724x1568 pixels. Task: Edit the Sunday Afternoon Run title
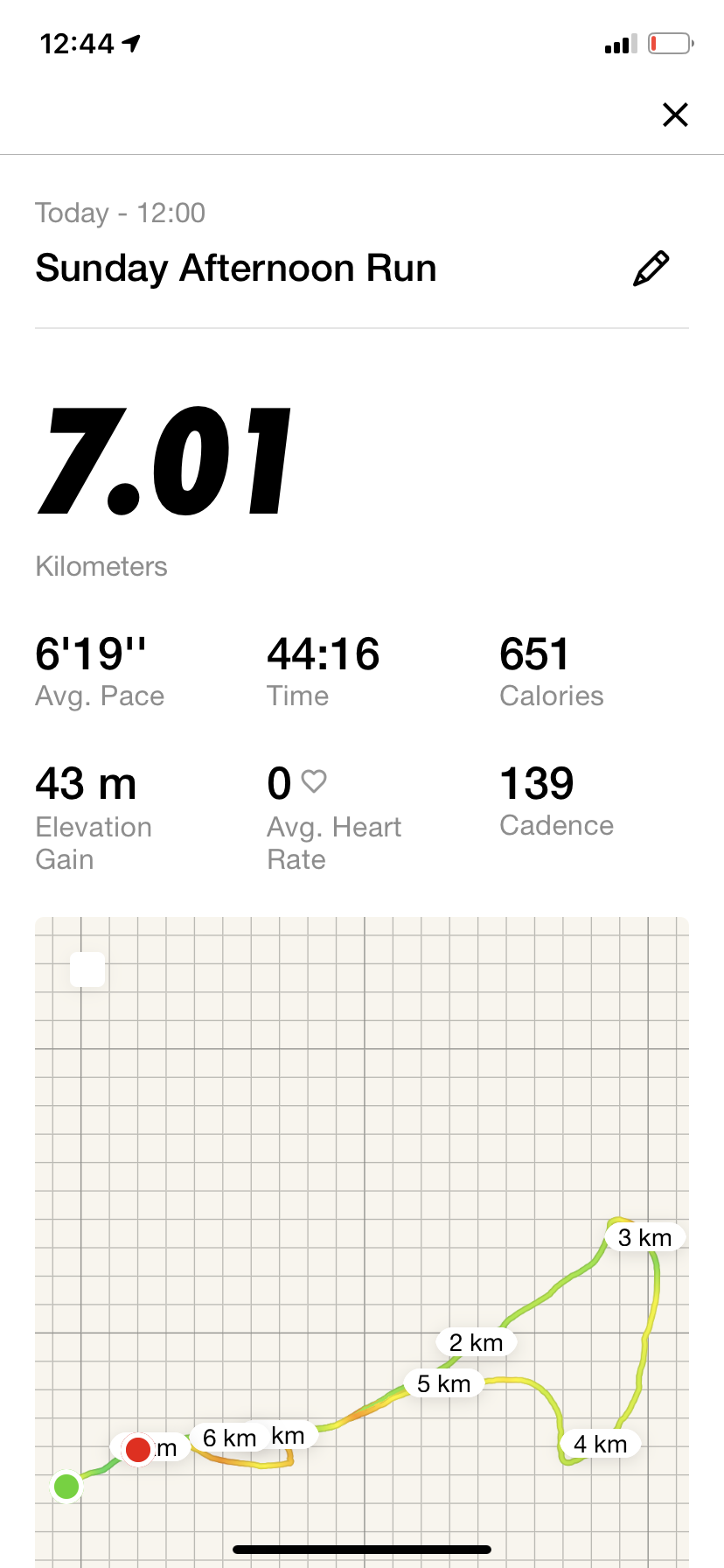point(651,269)
